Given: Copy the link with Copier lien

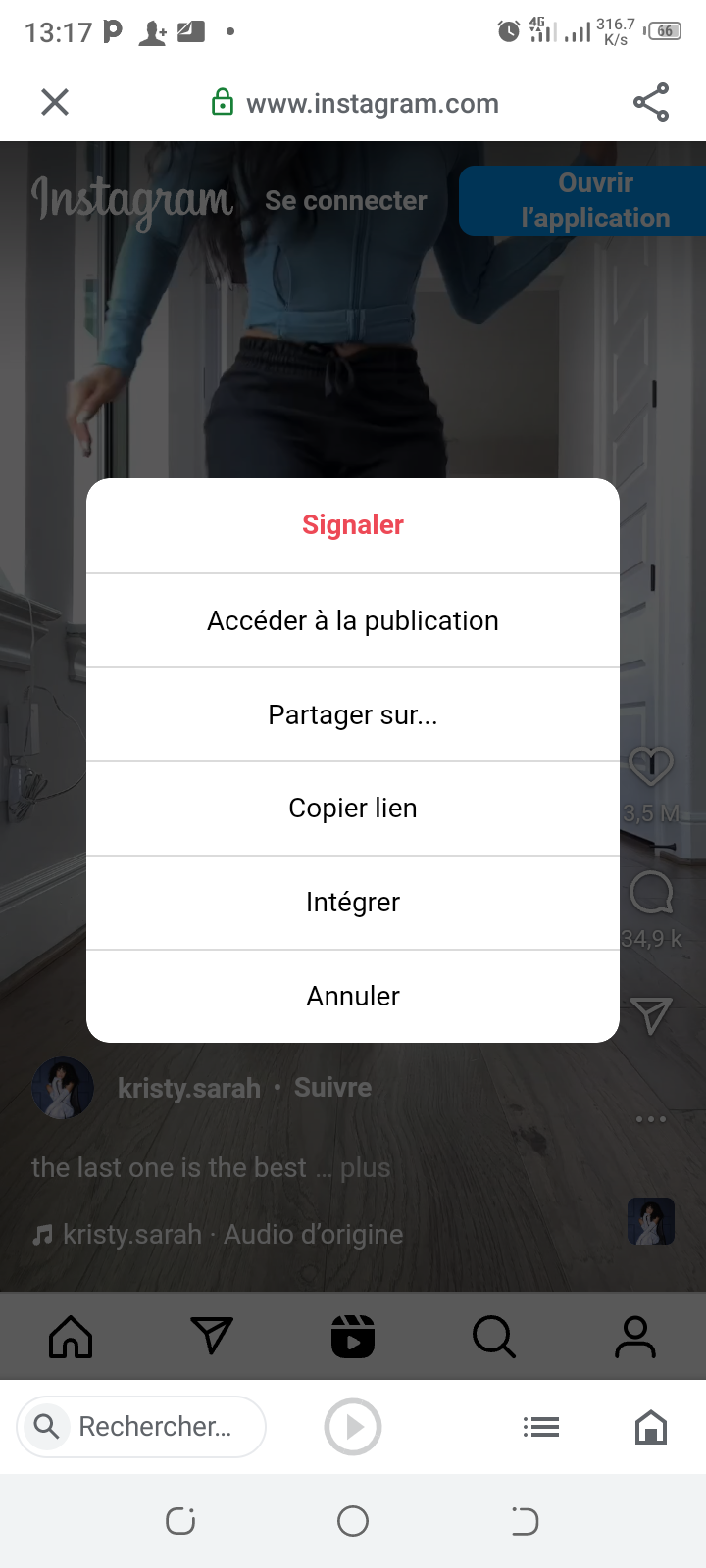Looking at the screenshot, I should pyautogui.click(x=353, y=808).
